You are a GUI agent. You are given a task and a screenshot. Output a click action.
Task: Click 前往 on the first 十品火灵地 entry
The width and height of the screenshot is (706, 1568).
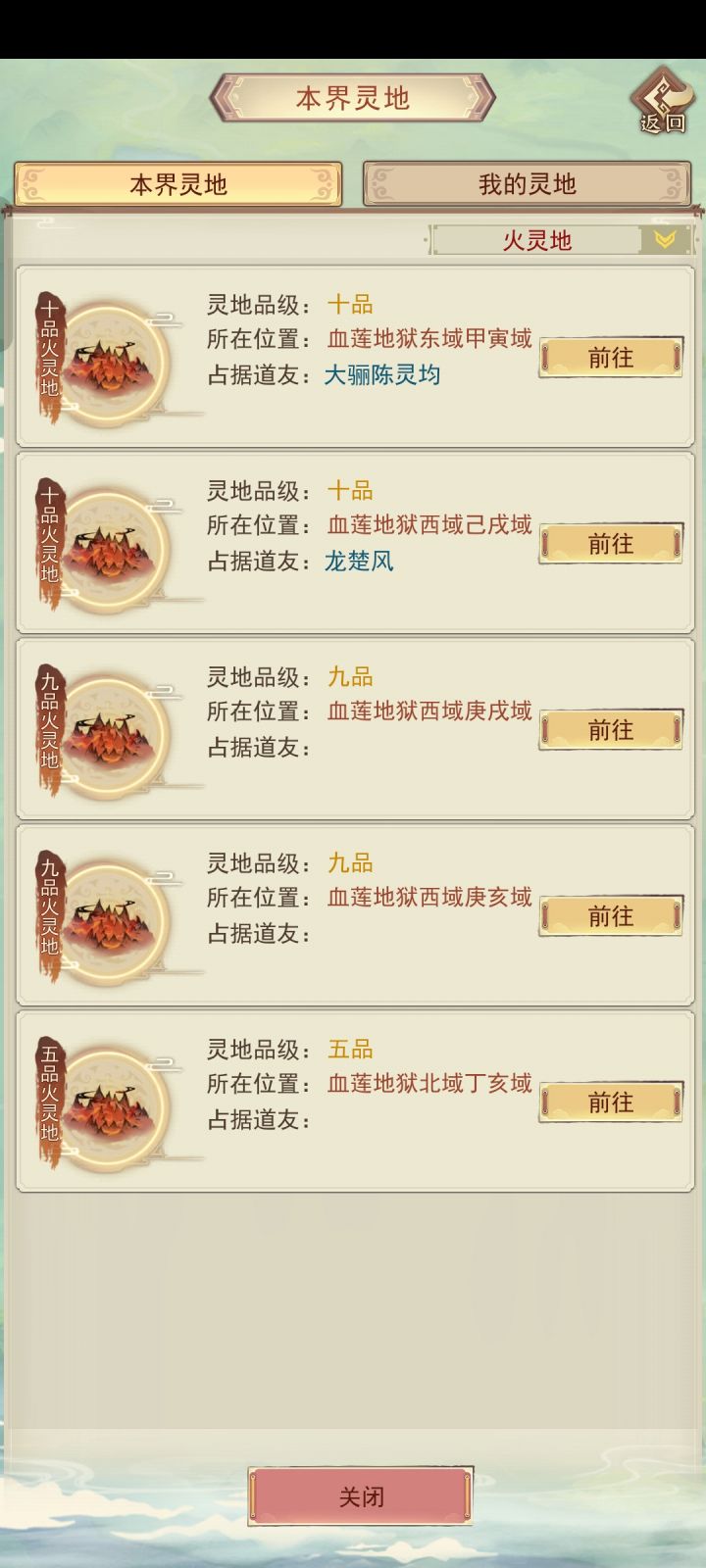610,359
